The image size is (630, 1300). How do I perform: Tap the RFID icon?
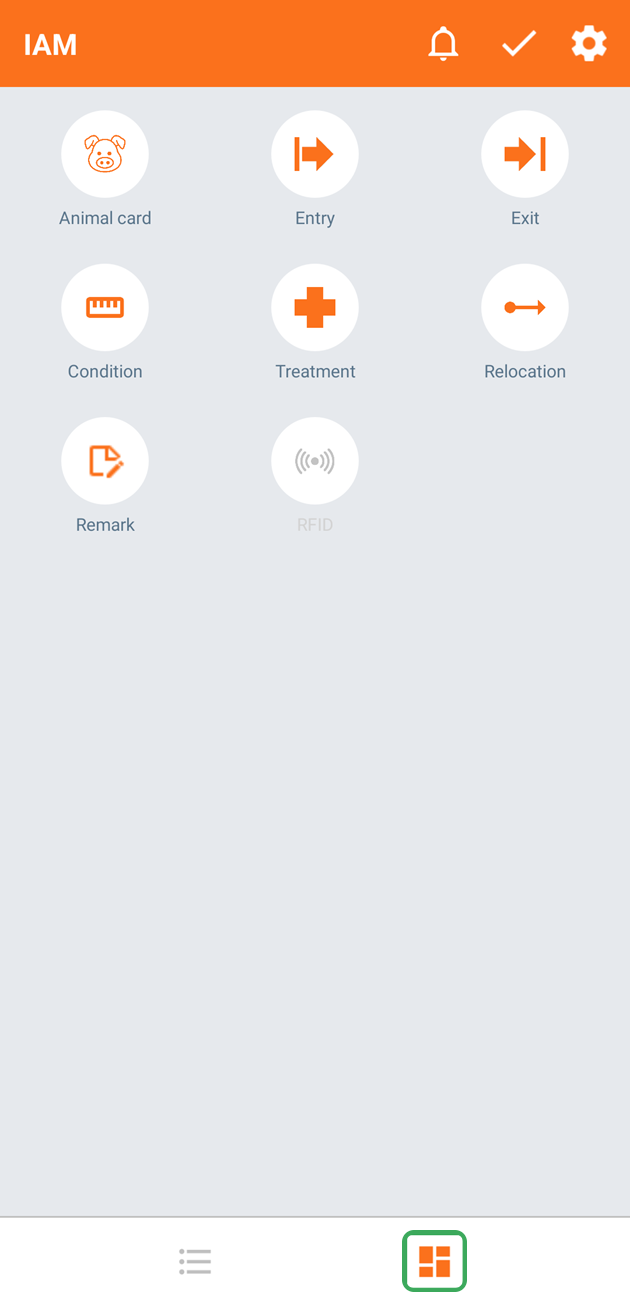coord(315,461)
